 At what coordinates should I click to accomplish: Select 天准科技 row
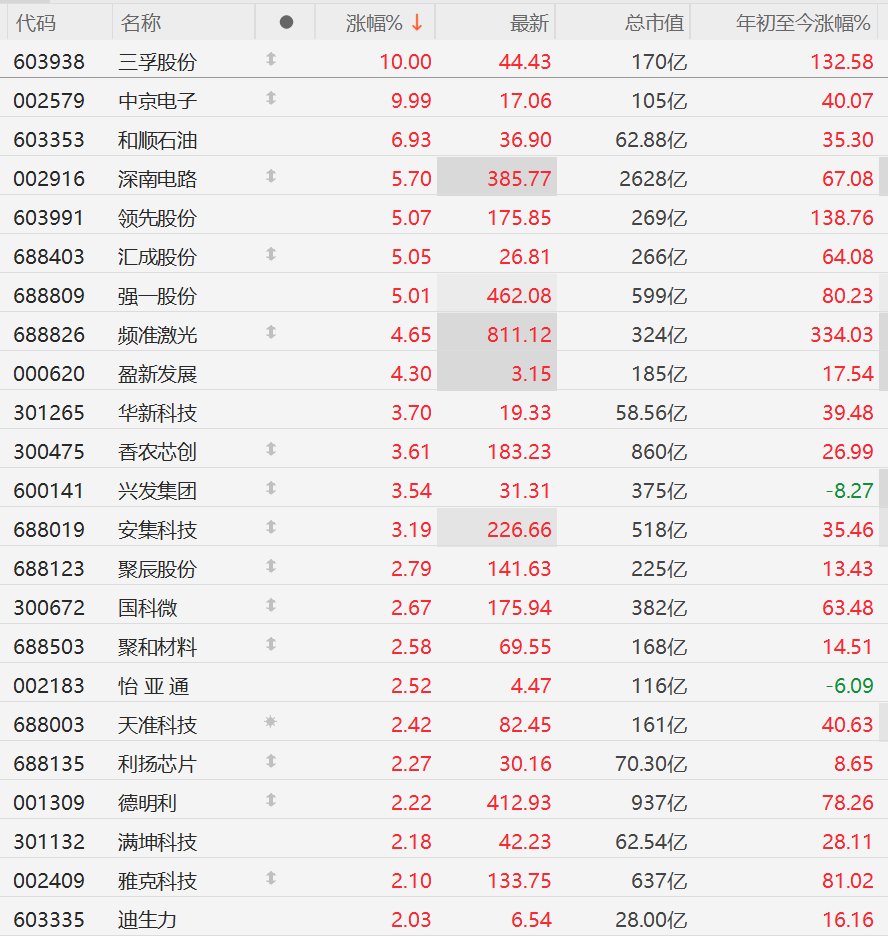(x=444, y=724)
